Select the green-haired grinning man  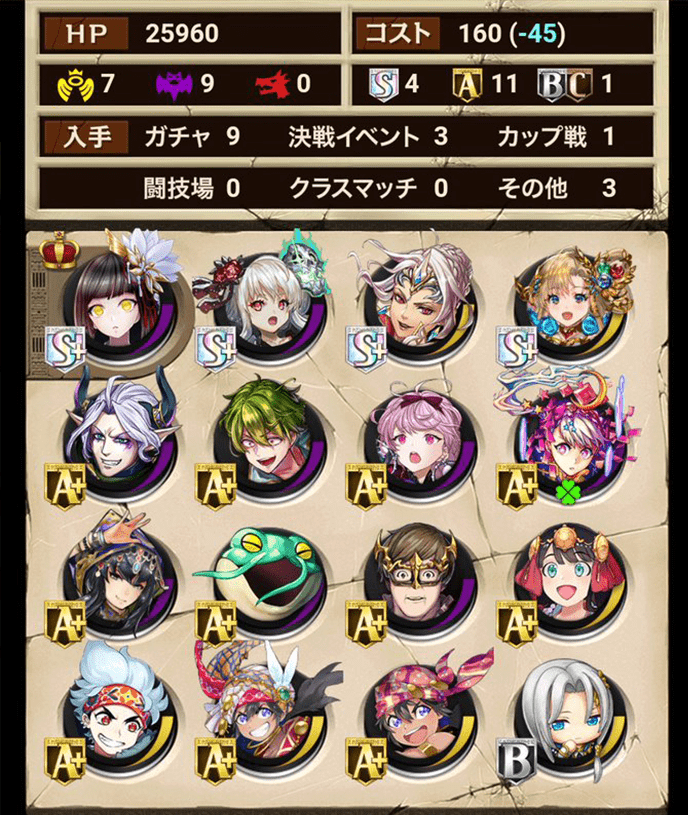click(x=268, y=440)
